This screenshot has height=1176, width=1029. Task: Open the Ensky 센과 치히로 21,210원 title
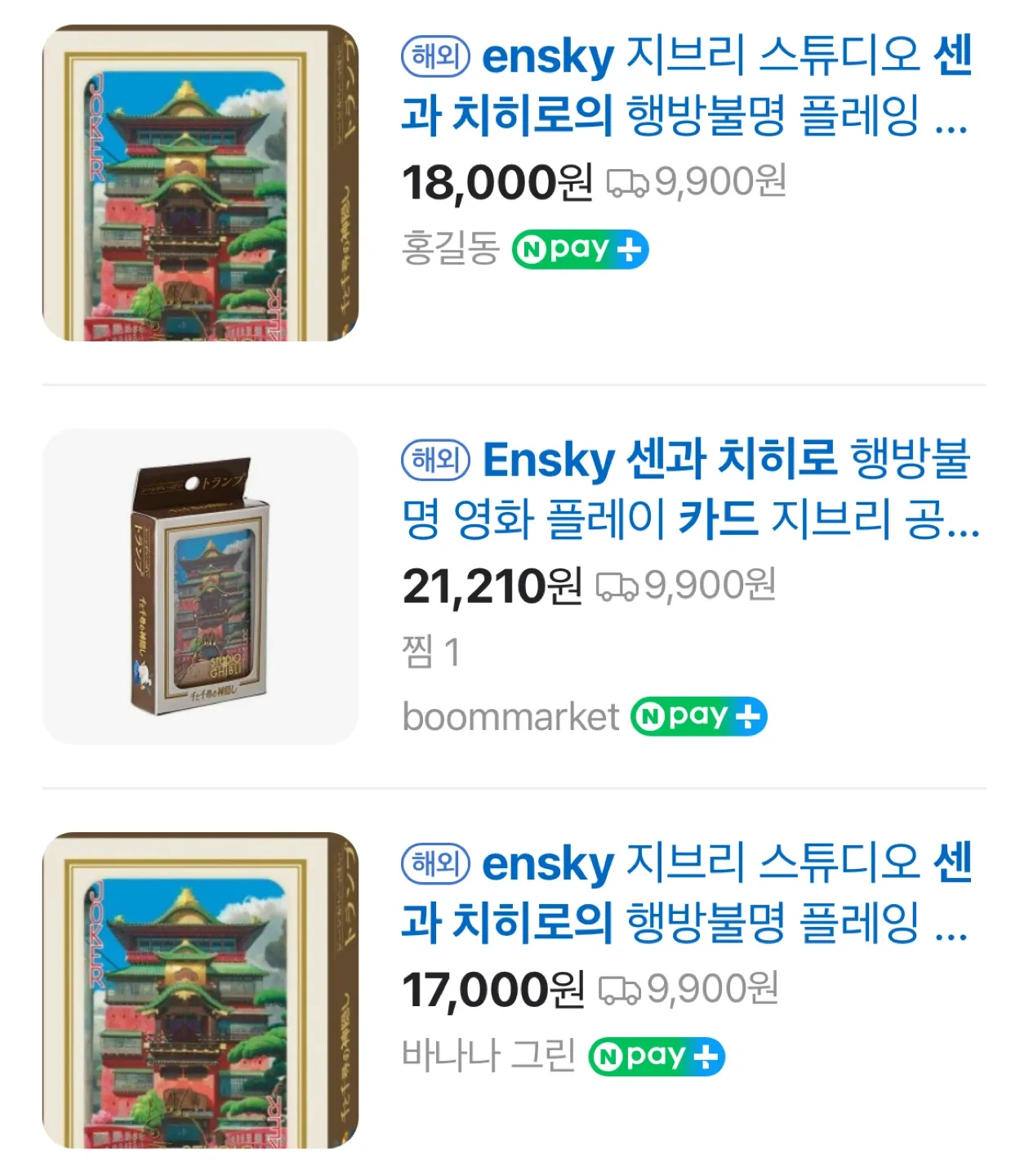pos(690,488)
